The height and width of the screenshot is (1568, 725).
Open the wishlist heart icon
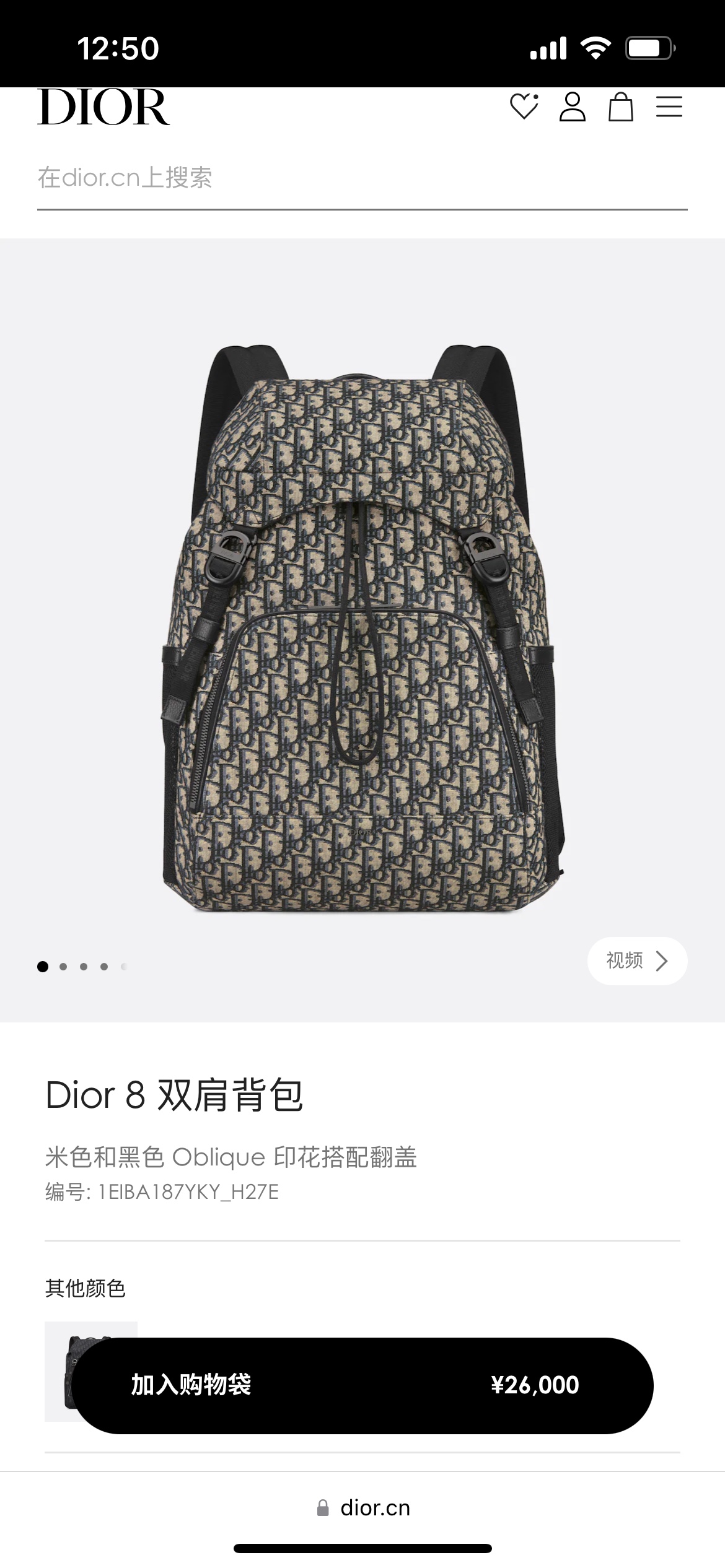(x=524, y=107)
